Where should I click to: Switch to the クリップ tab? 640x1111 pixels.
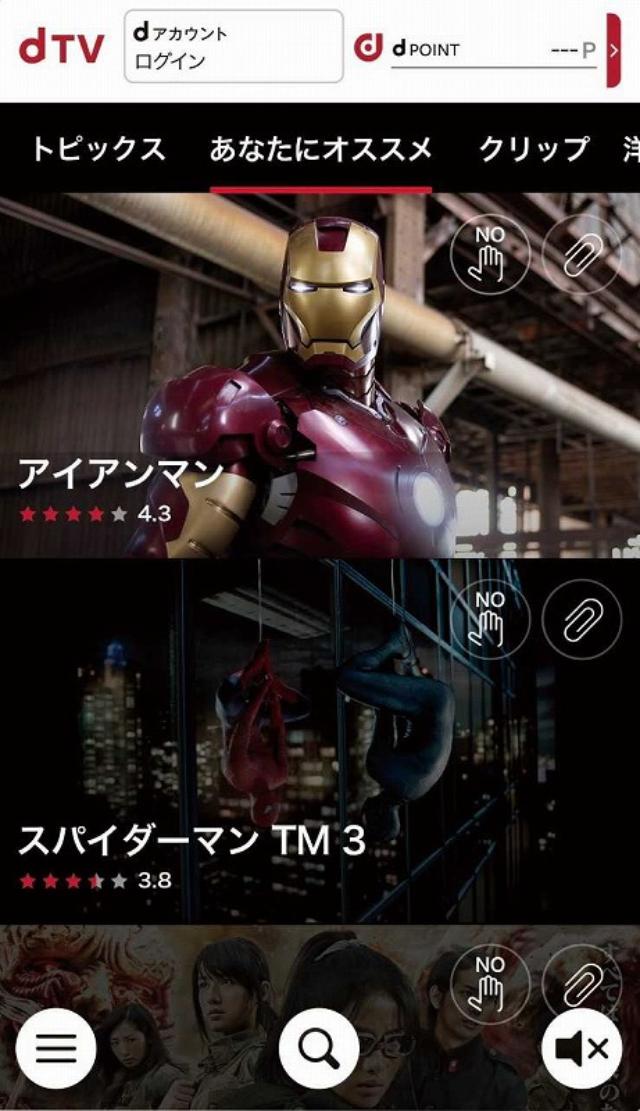[534, 149]
